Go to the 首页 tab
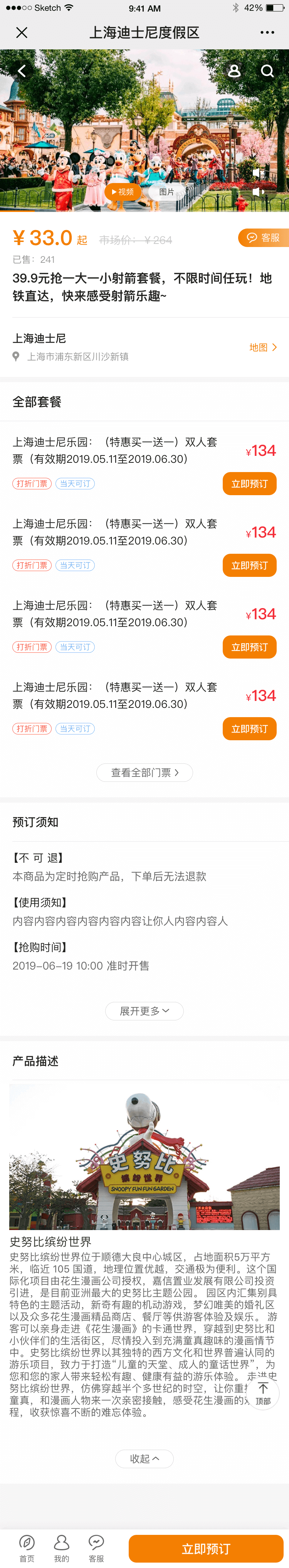 click(27, 1548)
